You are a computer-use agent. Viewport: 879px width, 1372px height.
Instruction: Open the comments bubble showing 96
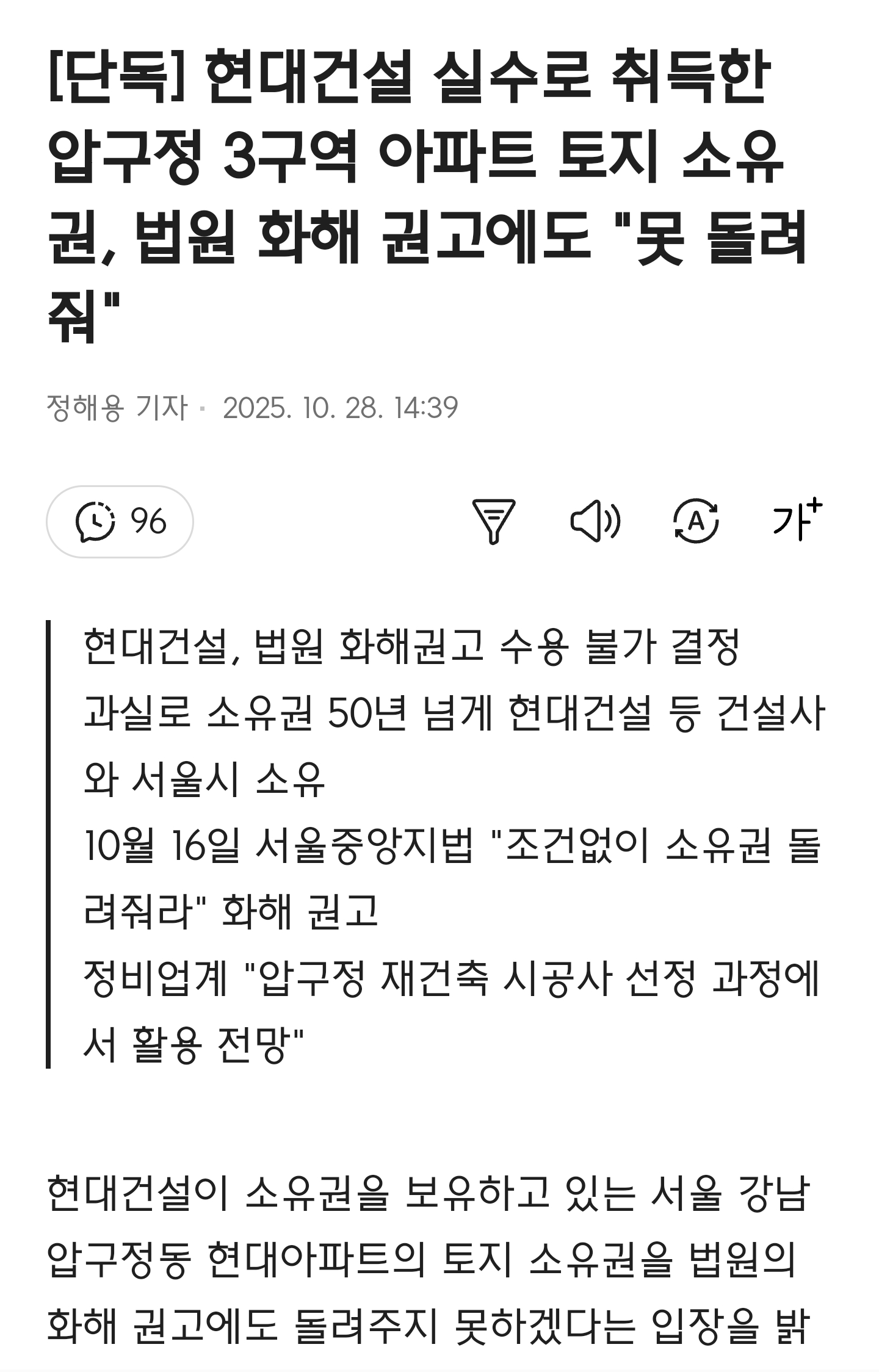(120, 522)
